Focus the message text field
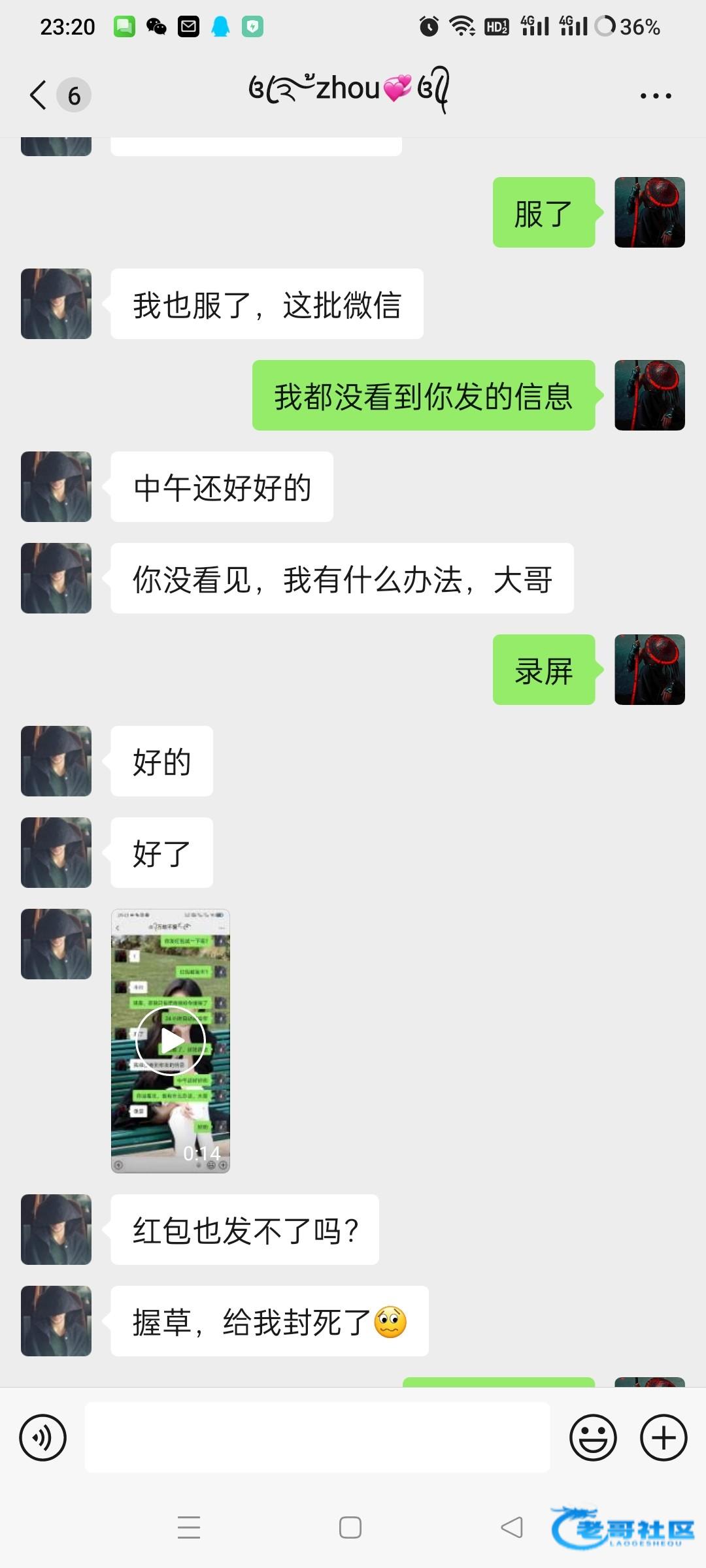Viewport: 706px width, 1568px height. (x=317, y=1438)
